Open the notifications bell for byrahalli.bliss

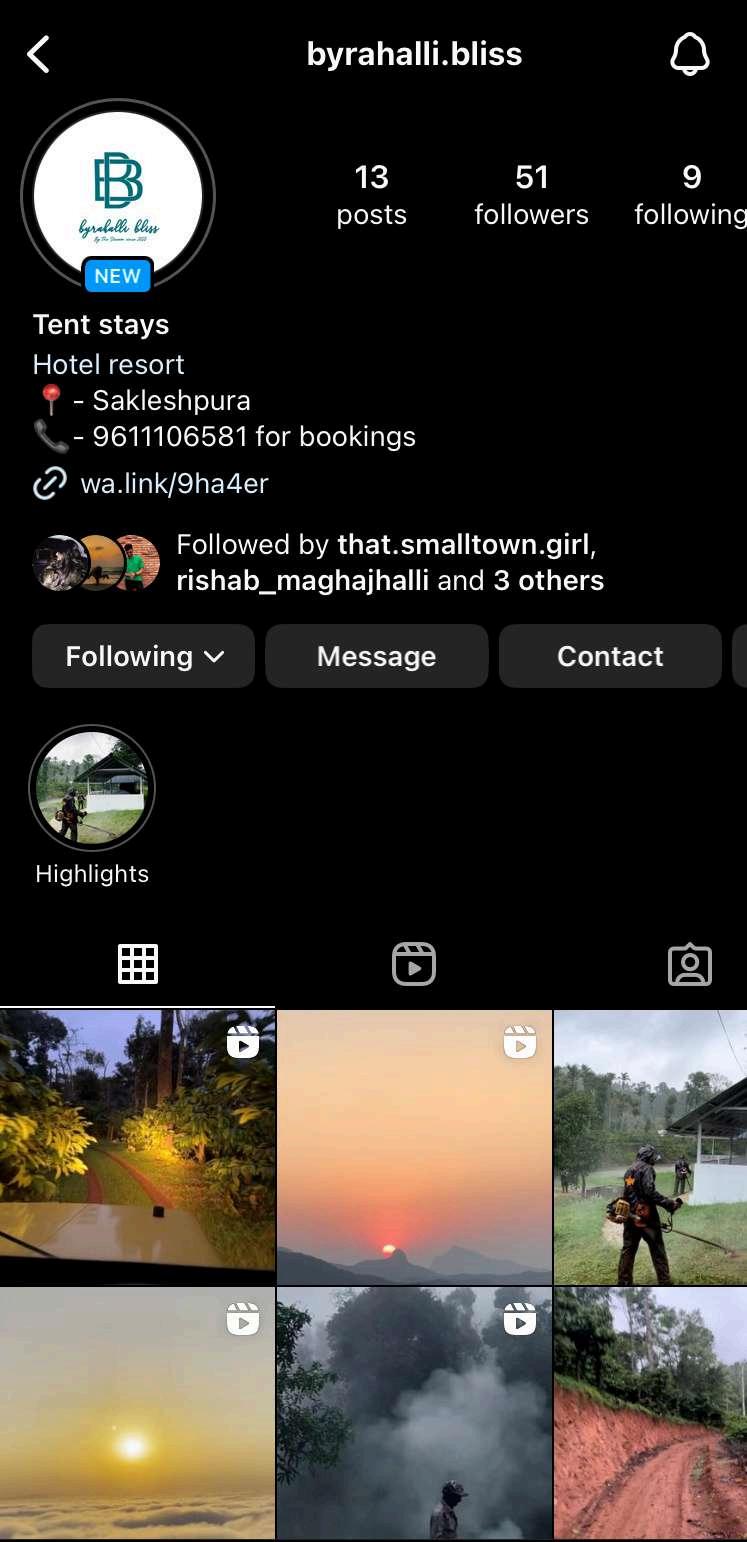click(x=689, y=54)
